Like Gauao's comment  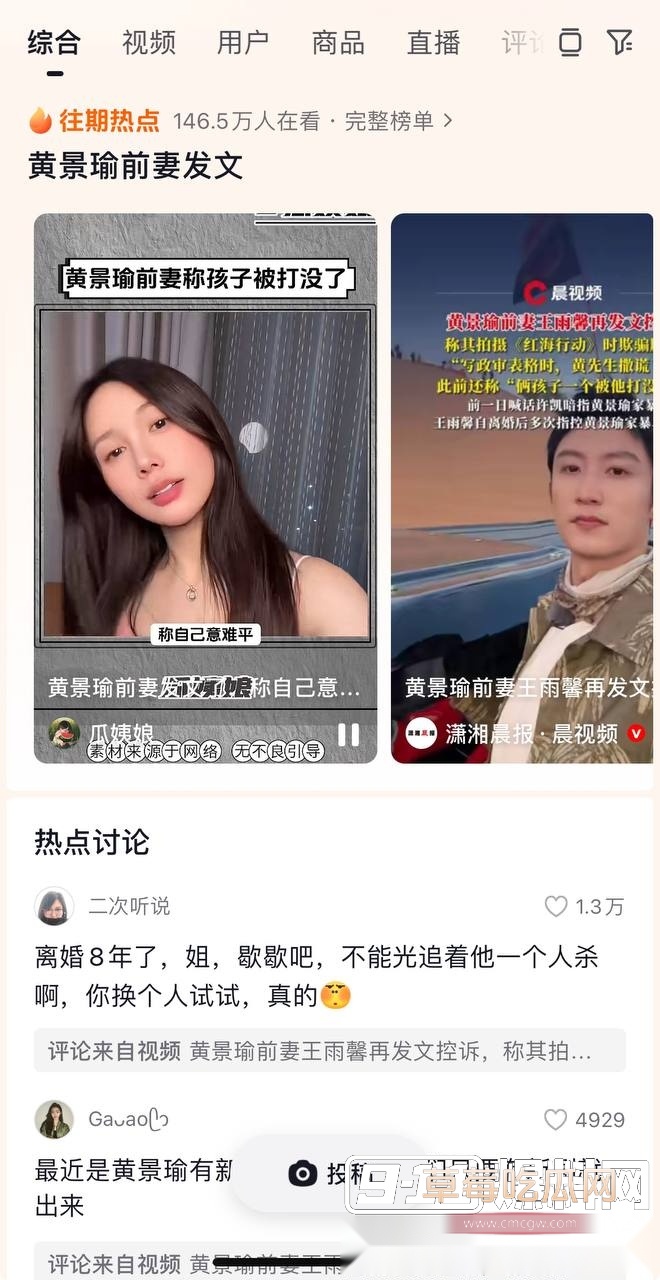pyautogui.click(x=556, y=1119)
